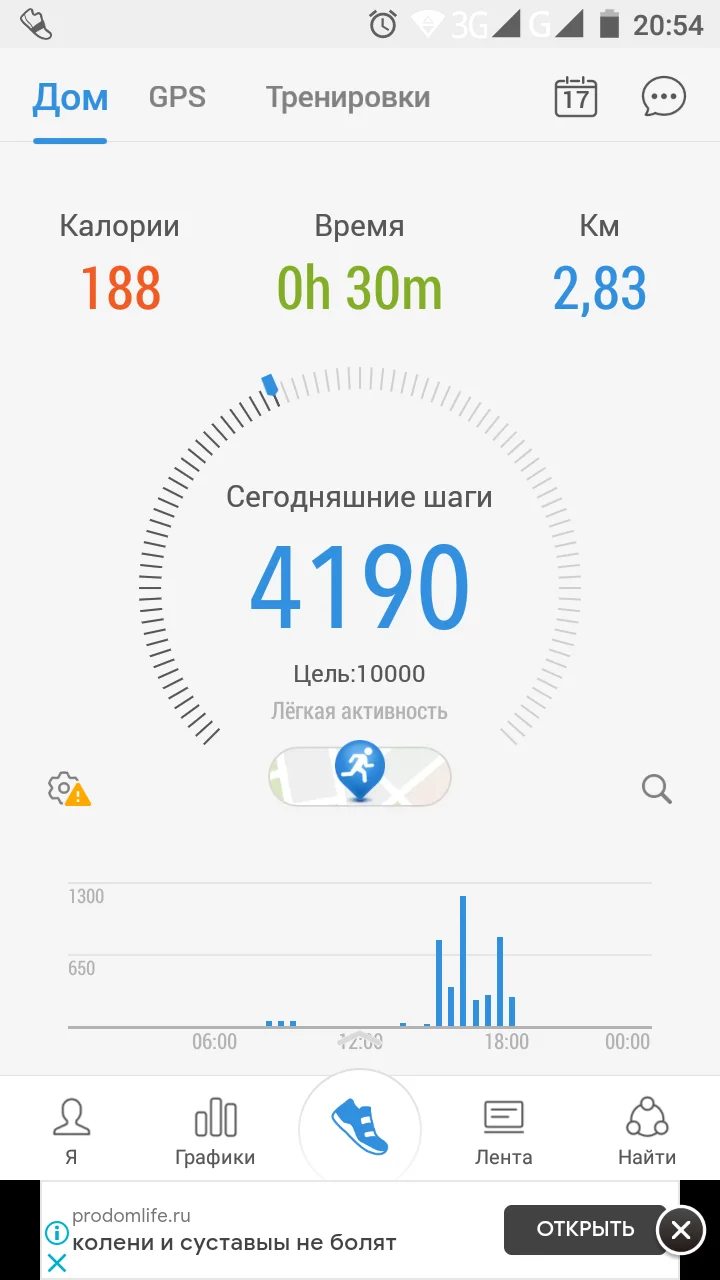Dismiss the ad with the X button
Image resolution: width=720 pixels, height=1280 pixels.
tap(681, 1230)
